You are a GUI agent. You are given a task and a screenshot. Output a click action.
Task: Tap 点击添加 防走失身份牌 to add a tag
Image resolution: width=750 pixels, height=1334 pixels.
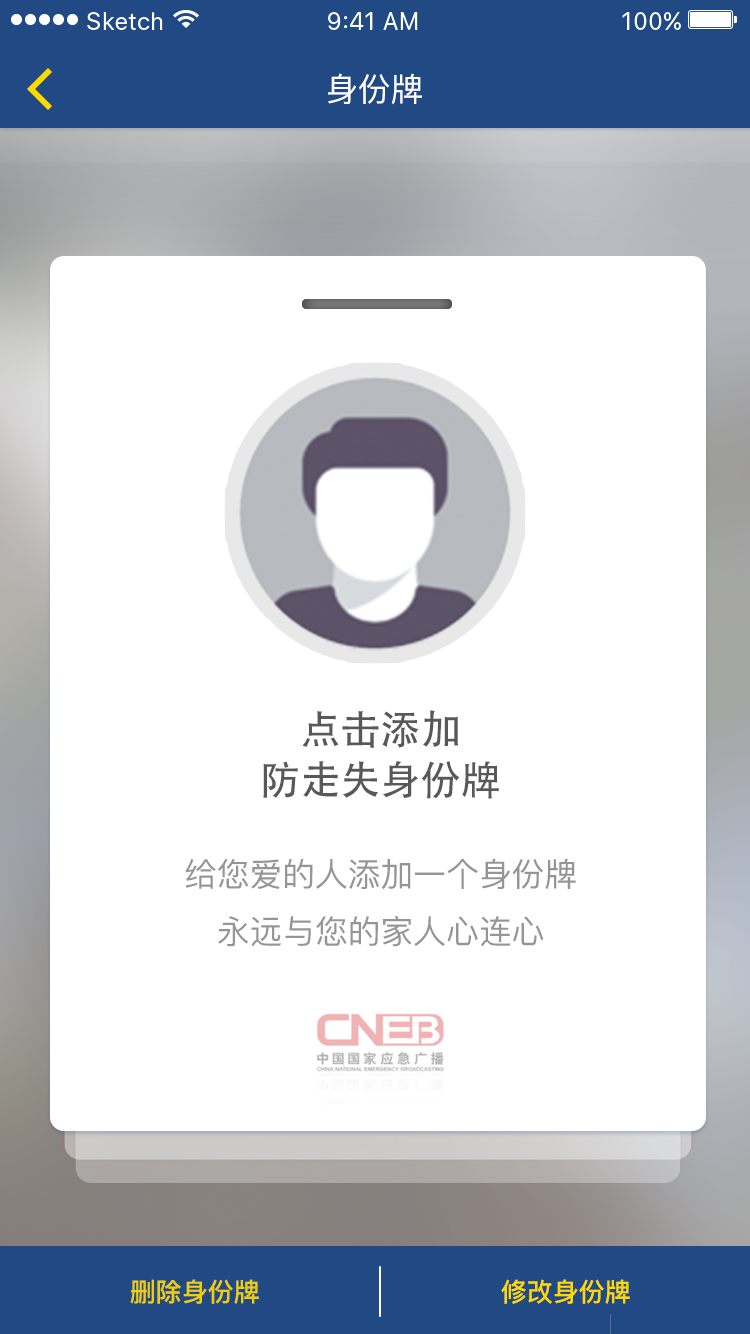[x=375, y=755]
